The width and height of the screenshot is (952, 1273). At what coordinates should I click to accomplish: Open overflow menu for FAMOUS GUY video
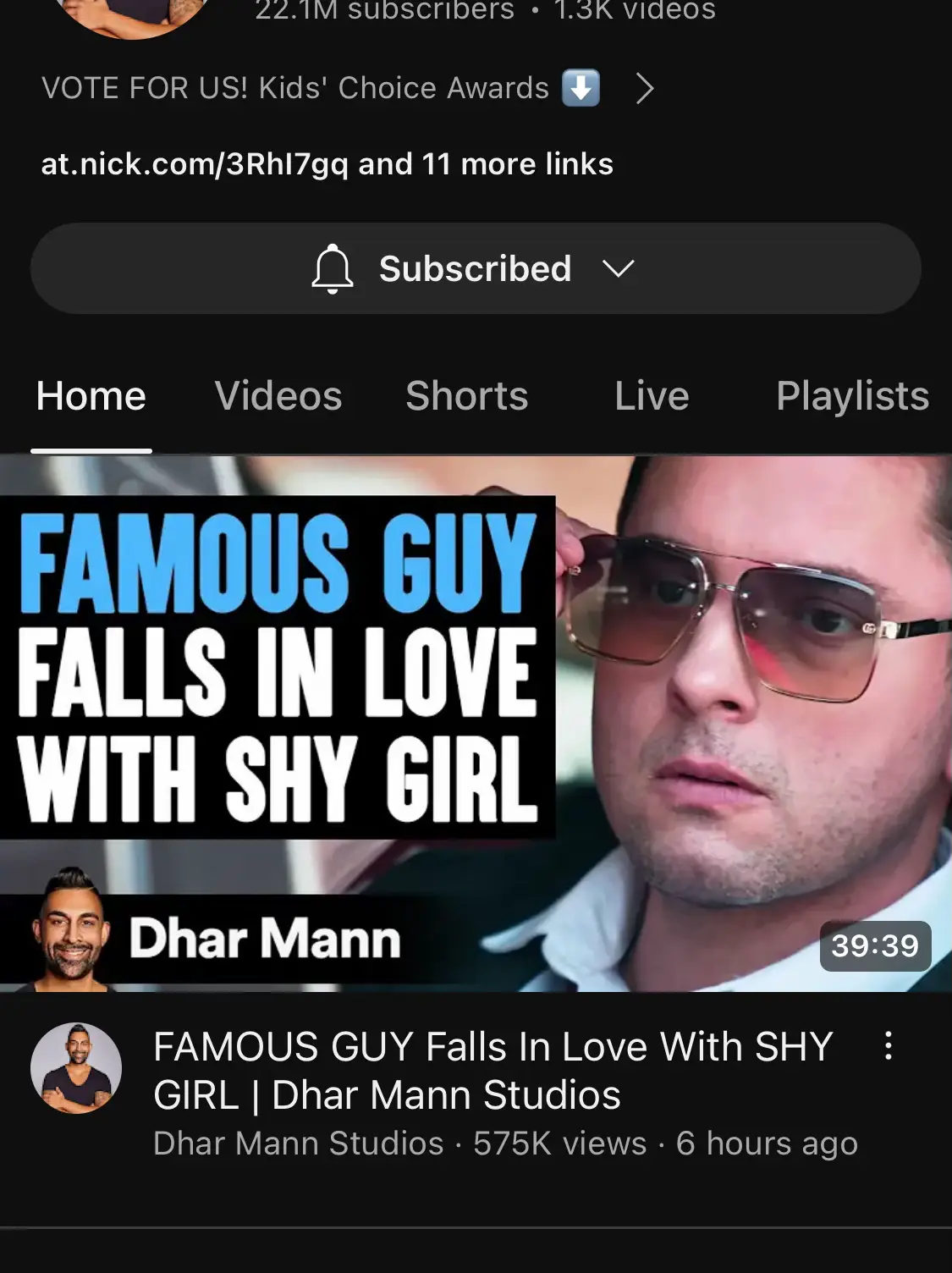pyautogui.click(x=888, y=1046)
